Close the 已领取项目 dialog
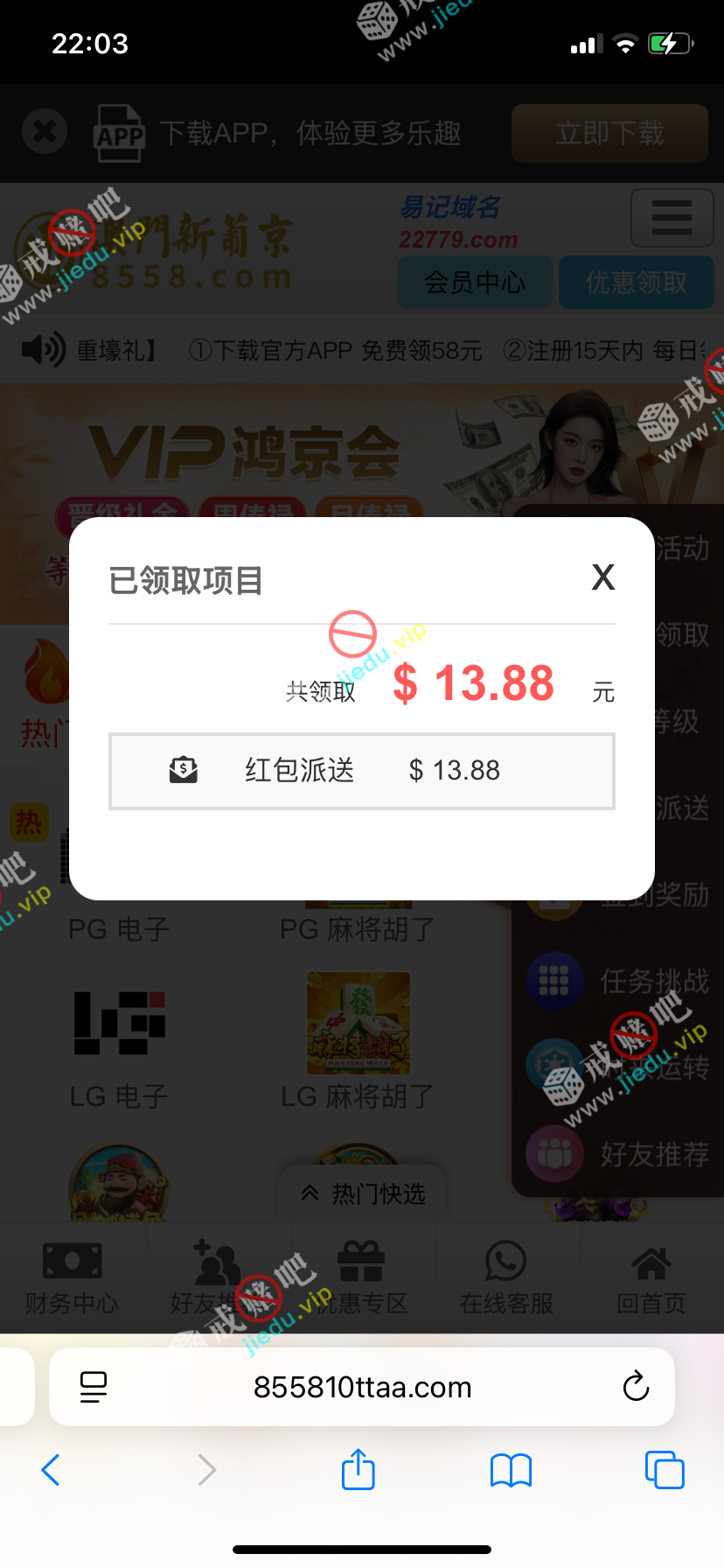Screen dimensions: 724x1568 603,577
